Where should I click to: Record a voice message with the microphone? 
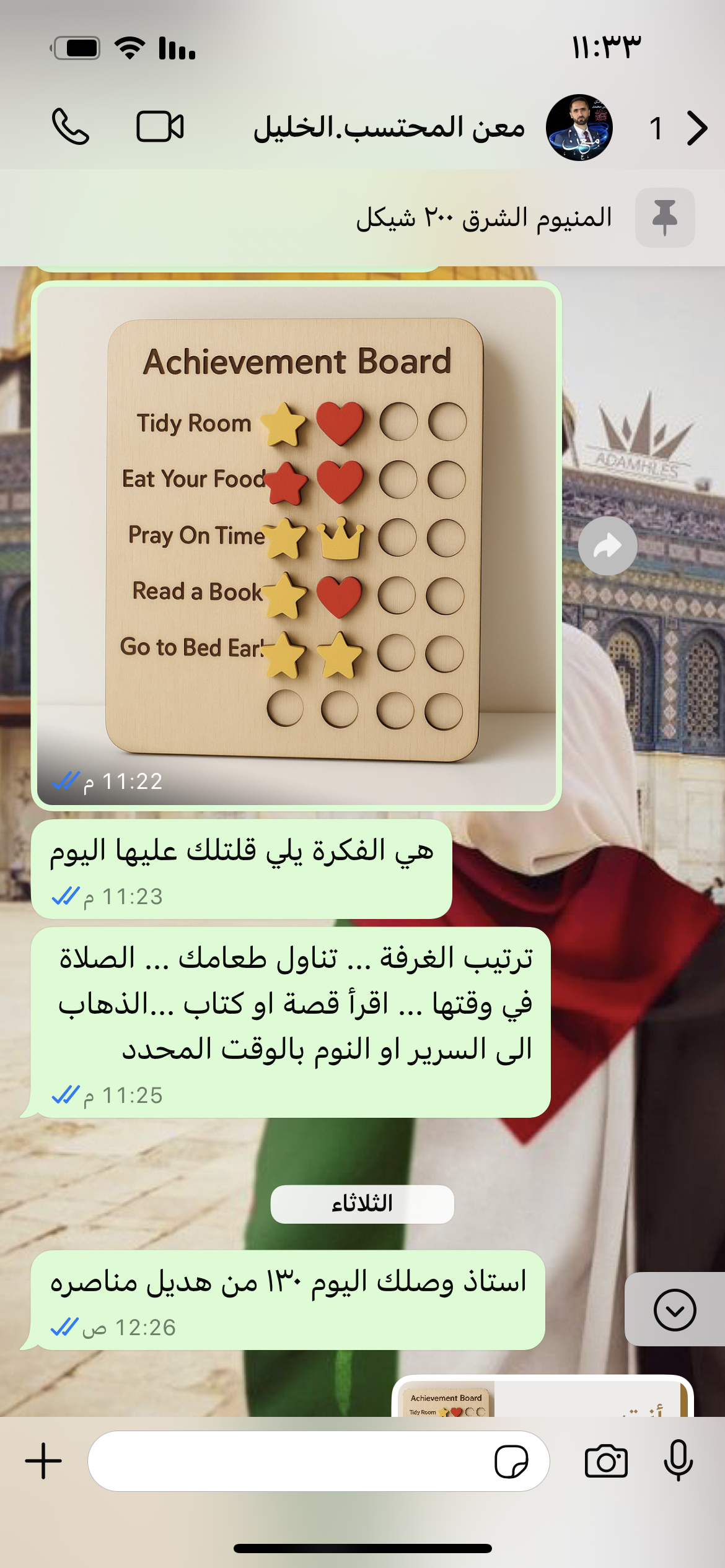[678, 1460]
